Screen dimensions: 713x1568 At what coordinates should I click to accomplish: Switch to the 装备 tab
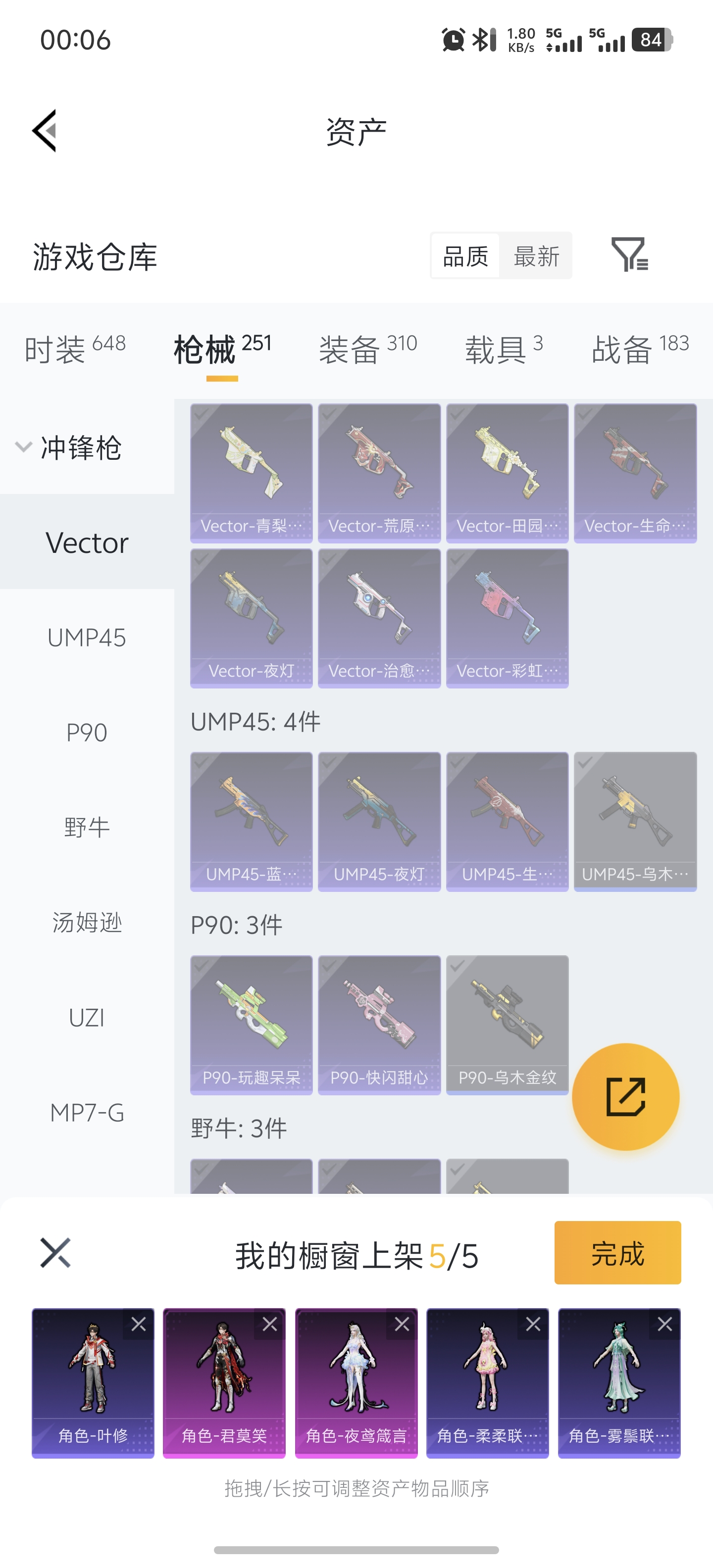368,349
